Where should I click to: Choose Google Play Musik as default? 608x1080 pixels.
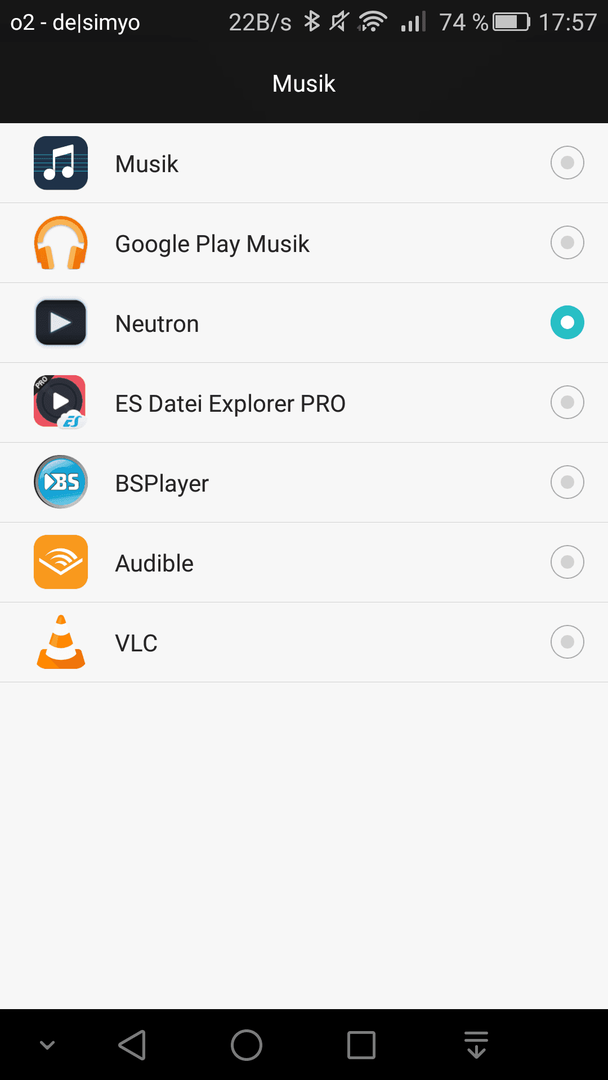[x=304, y=243]
